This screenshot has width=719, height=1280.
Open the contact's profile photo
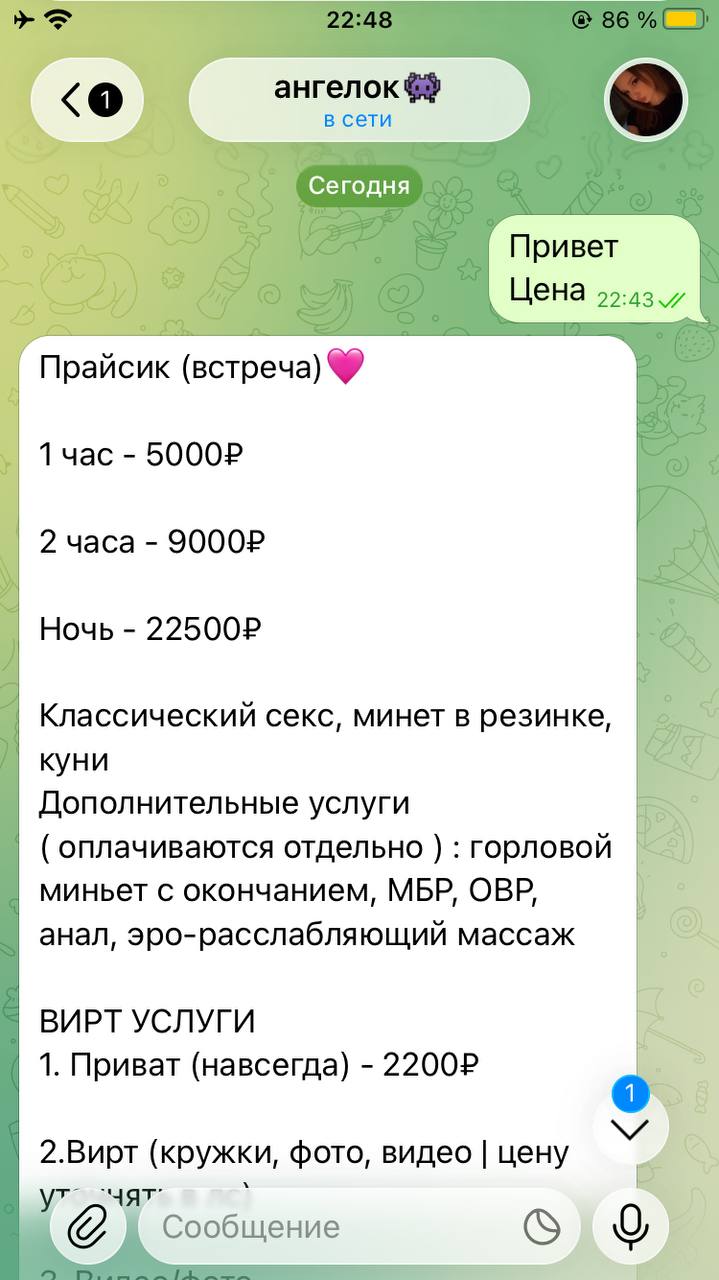coord(646,100)
